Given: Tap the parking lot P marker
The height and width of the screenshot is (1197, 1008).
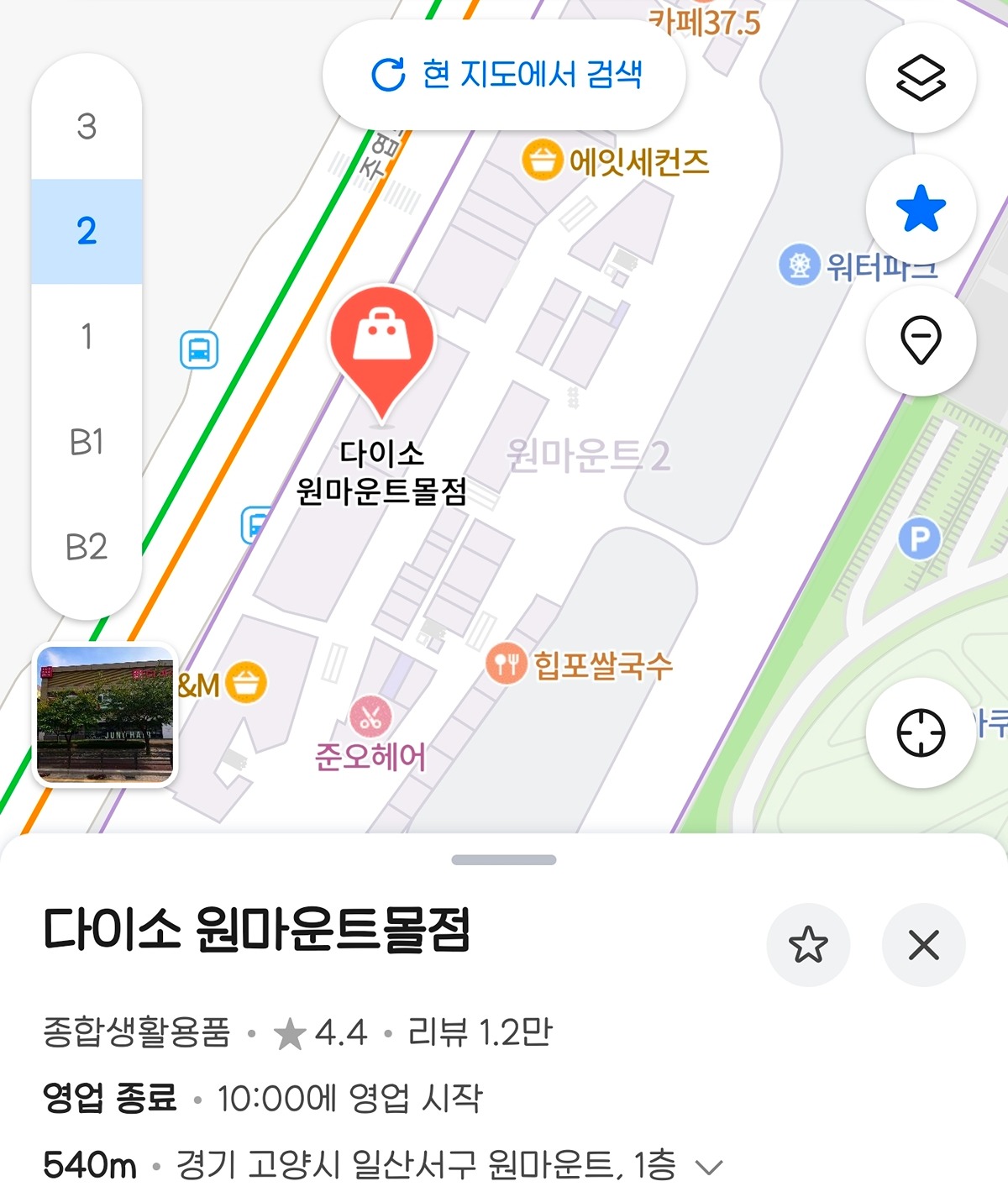Looking at the screenshot, I should (919, 538).
